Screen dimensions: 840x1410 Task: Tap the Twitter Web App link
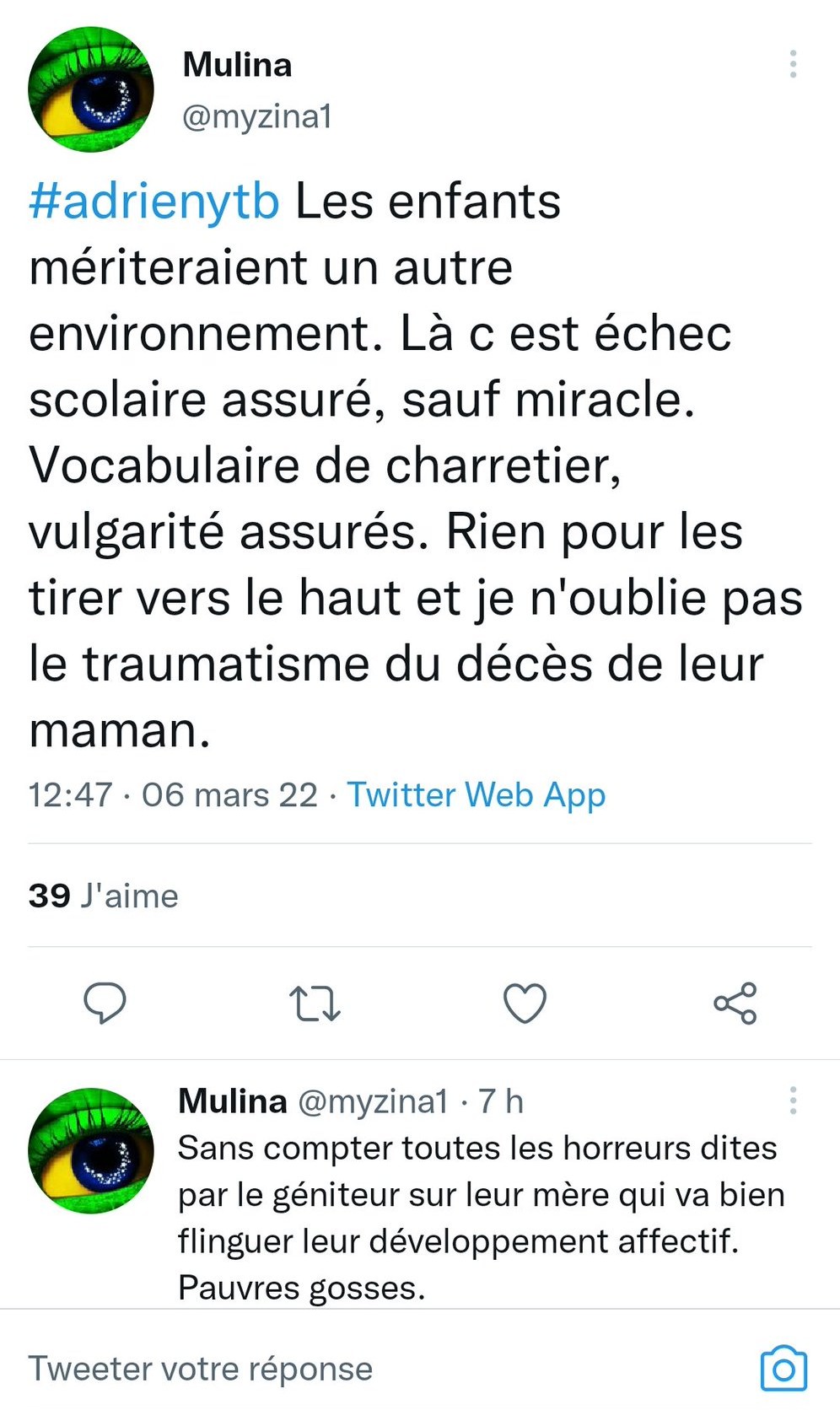pyautogui.click(x=476, y=794)
